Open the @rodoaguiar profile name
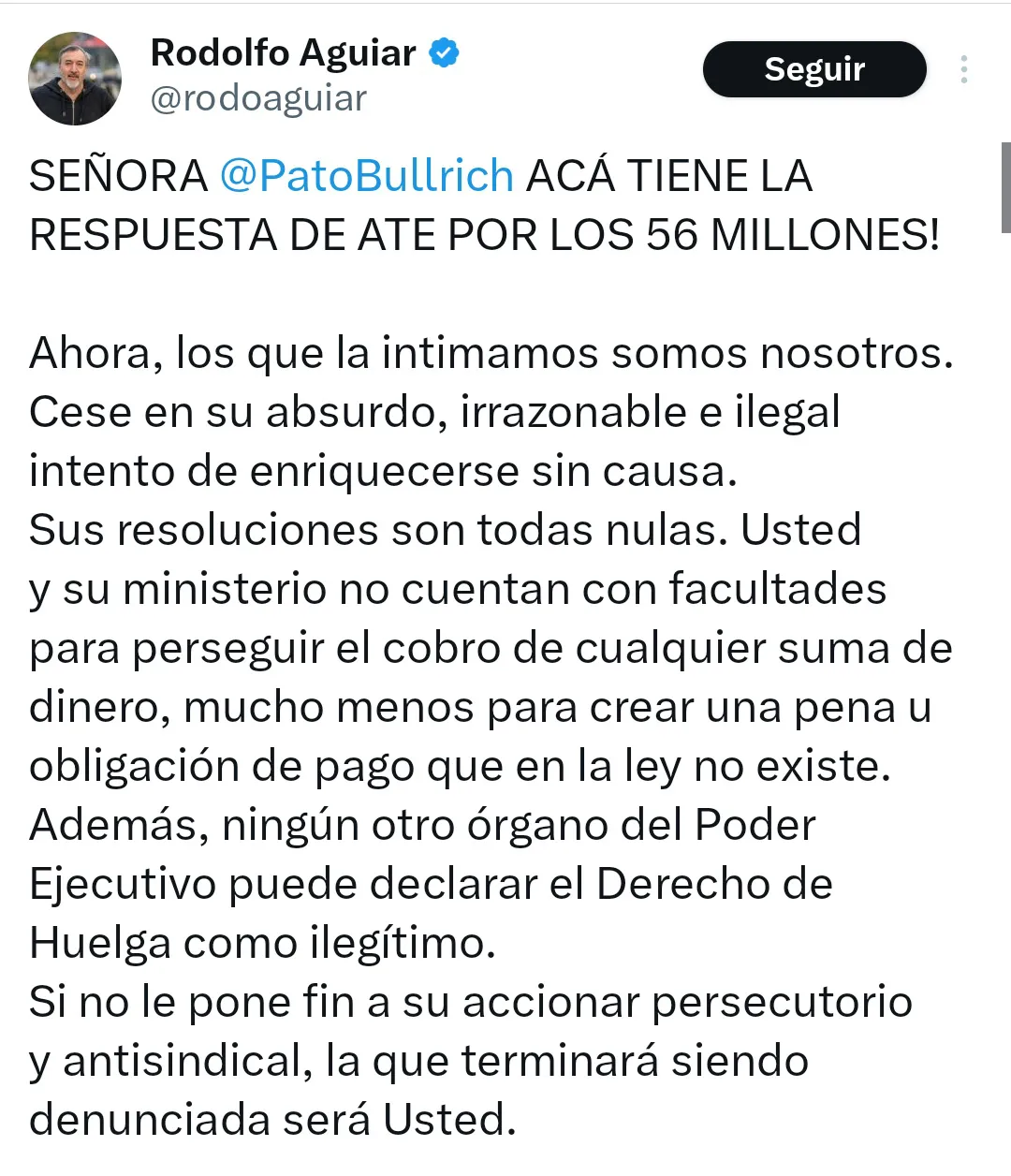Viewport: 1011px width, 1176px height. [258, 98]
